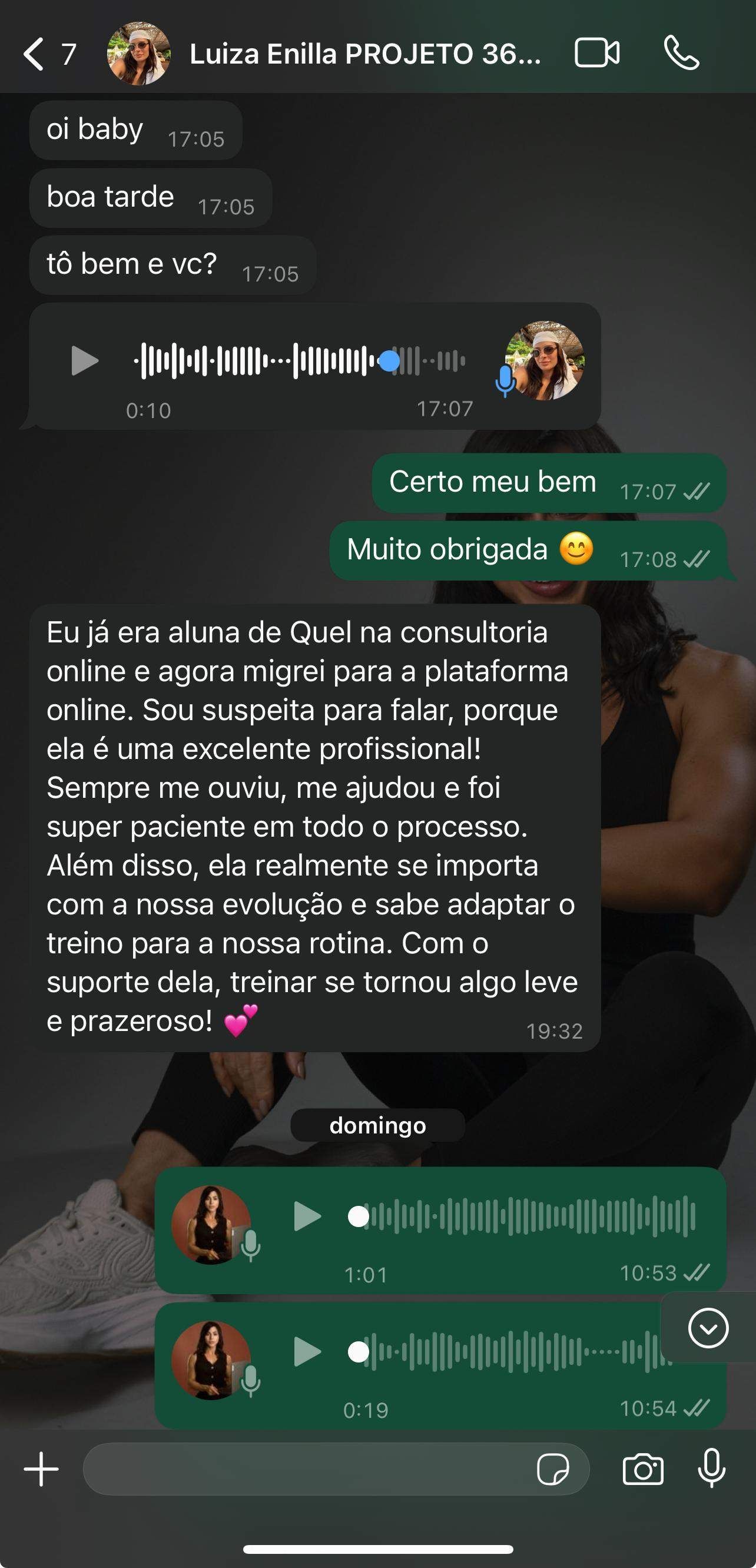Viewport: 756px width, 1568px height.
Task: Start a voice call with Luiza
Action: 681,53
